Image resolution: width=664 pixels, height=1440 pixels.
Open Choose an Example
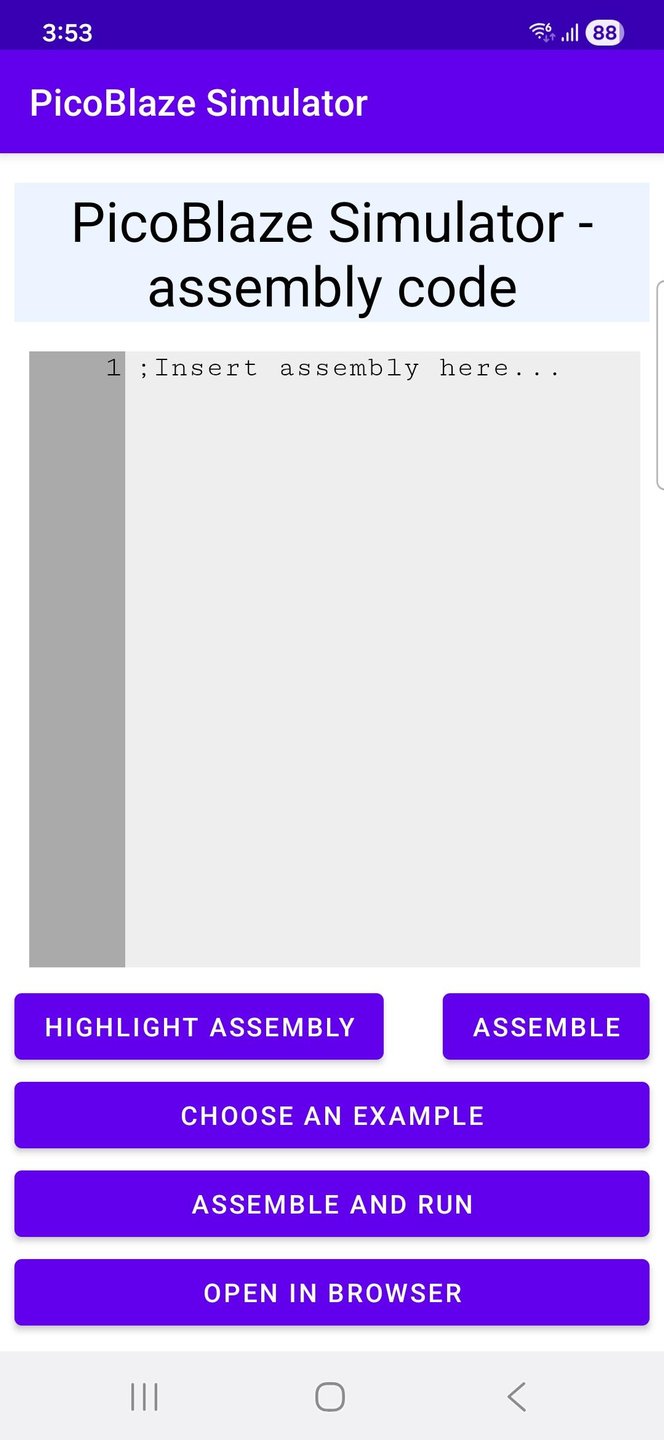coord(332,1116)
